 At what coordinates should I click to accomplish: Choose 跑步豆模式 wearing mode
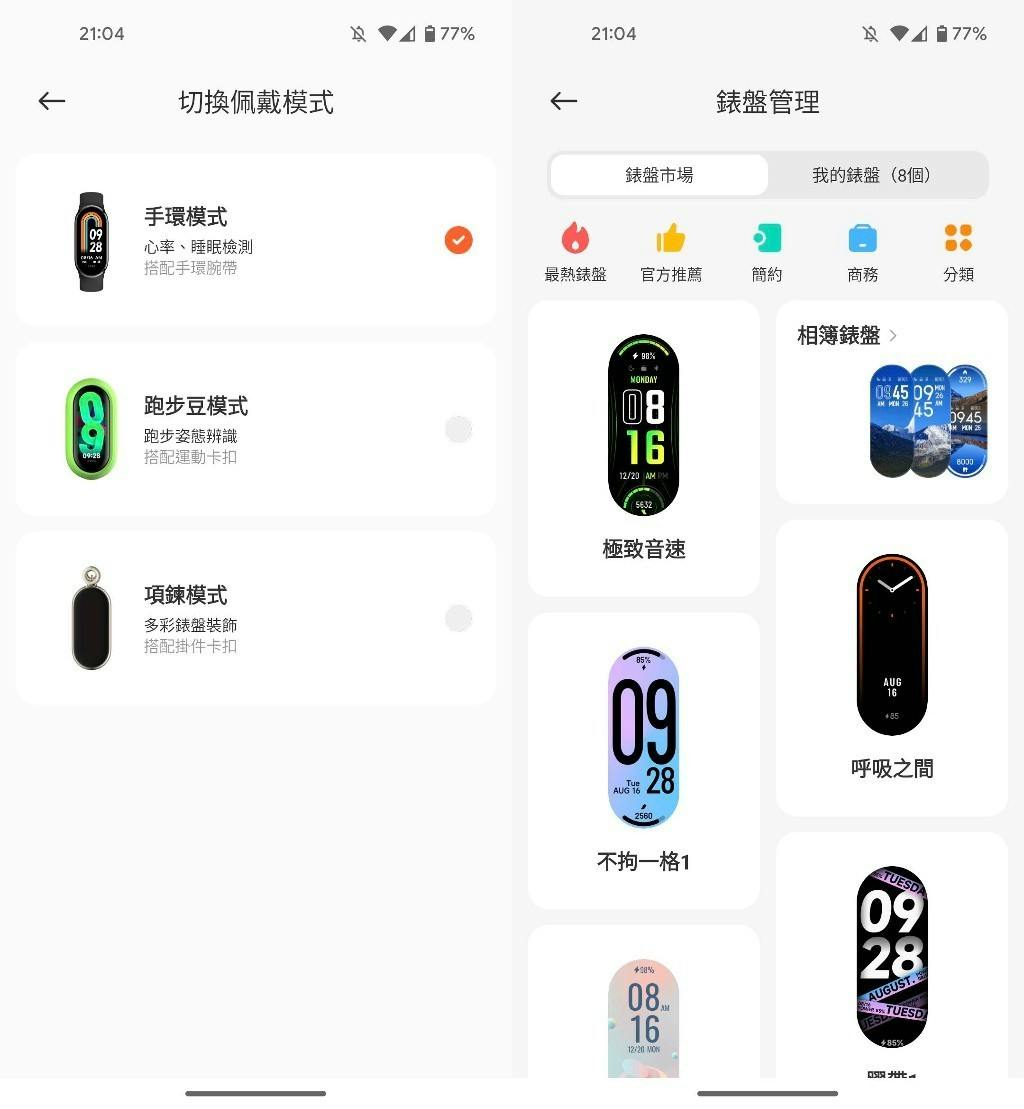(x=256, y=429)
